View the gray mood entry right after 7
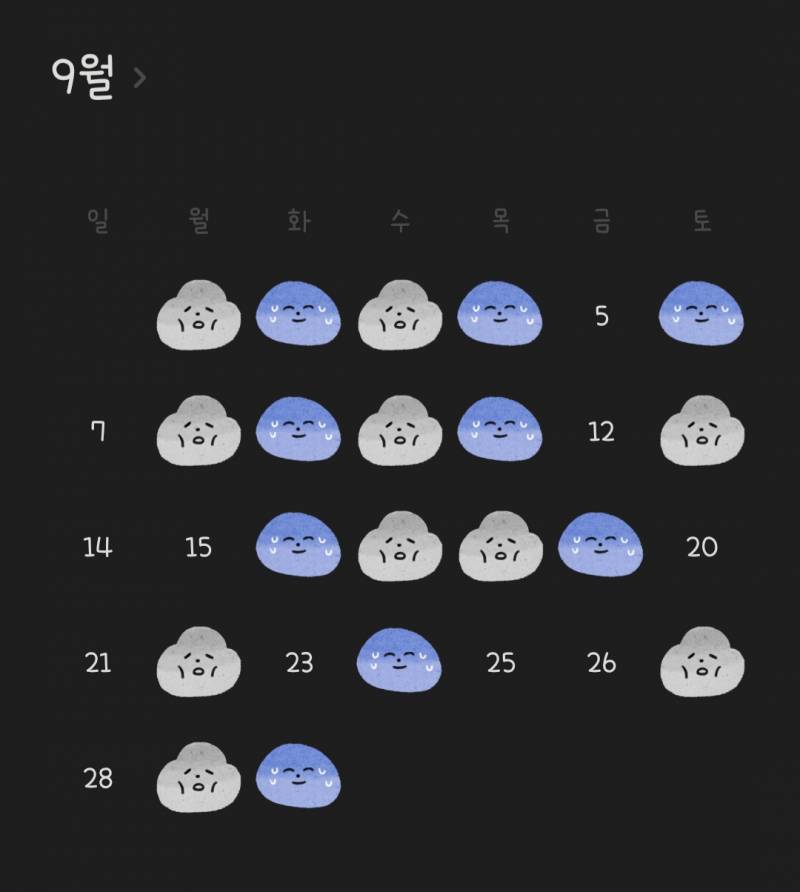Screen dimensions: 800x892 (199, 430)
